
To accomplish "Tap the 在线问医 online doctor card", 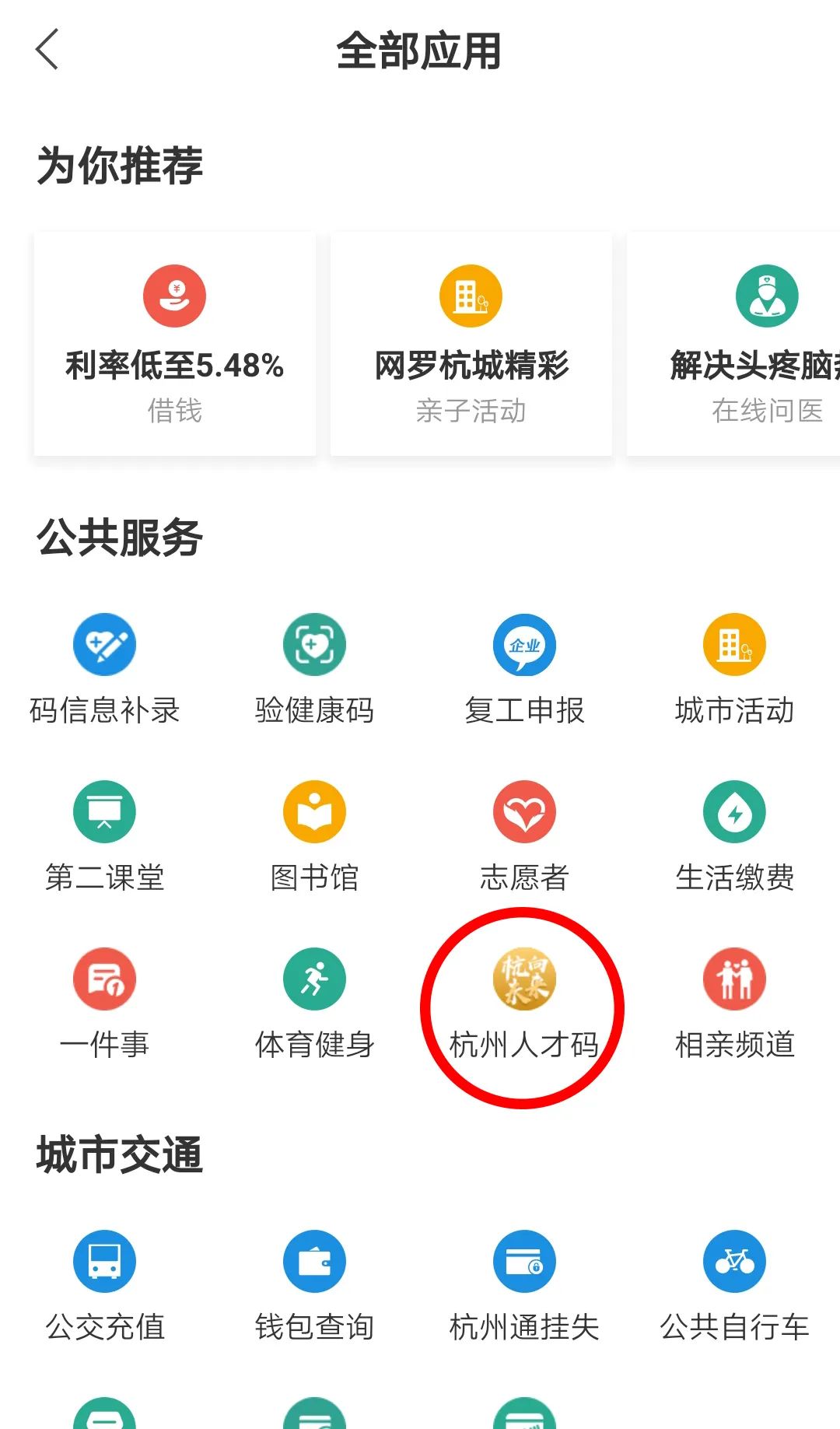I will (747, 342).
